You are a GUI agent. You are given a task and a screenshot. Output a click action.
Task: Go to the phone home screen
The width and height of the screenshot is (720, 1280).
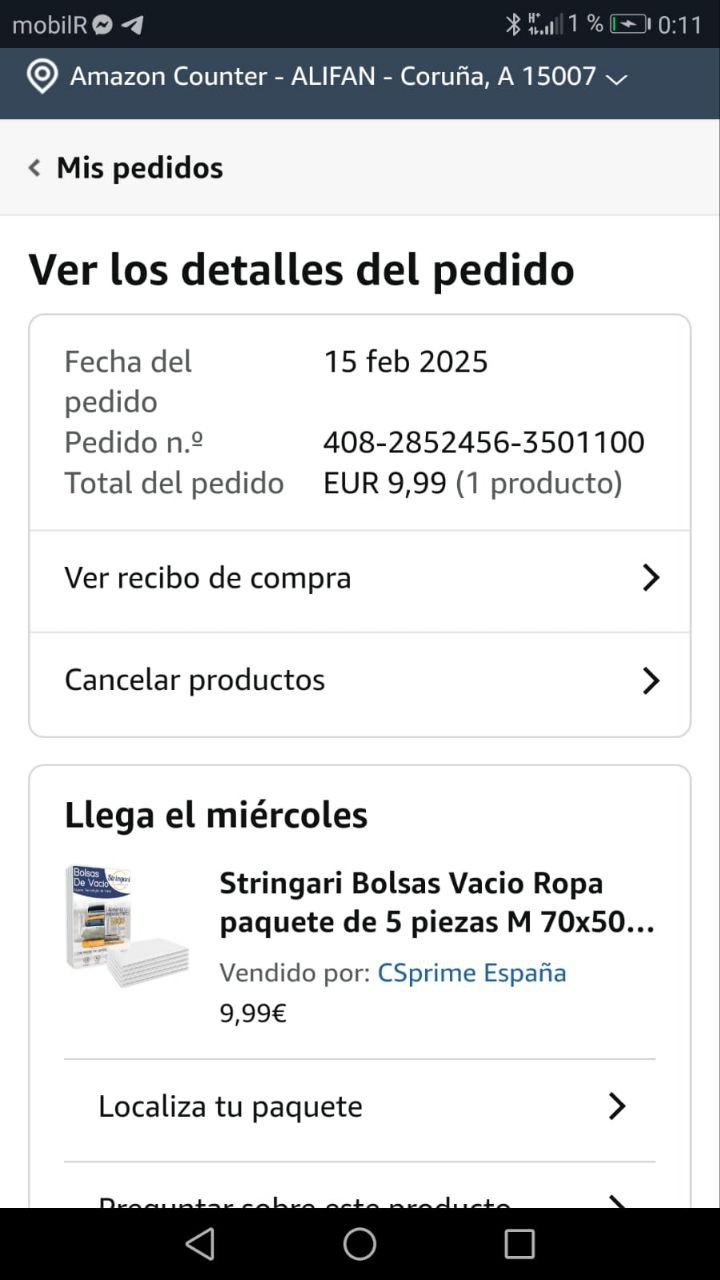(360, 1244)
